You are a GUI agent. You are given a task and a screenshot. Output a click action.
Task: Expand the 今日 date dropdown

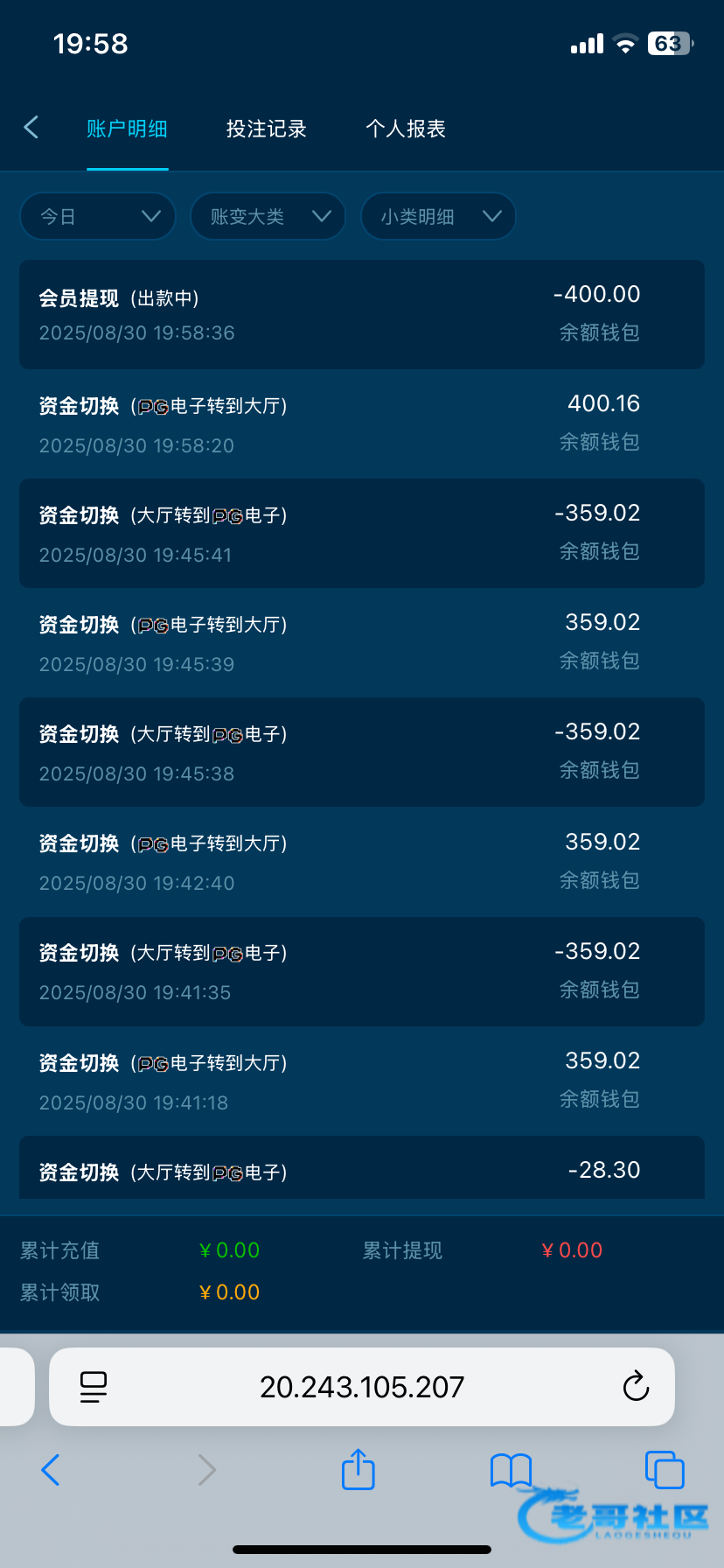coord(98,216)
